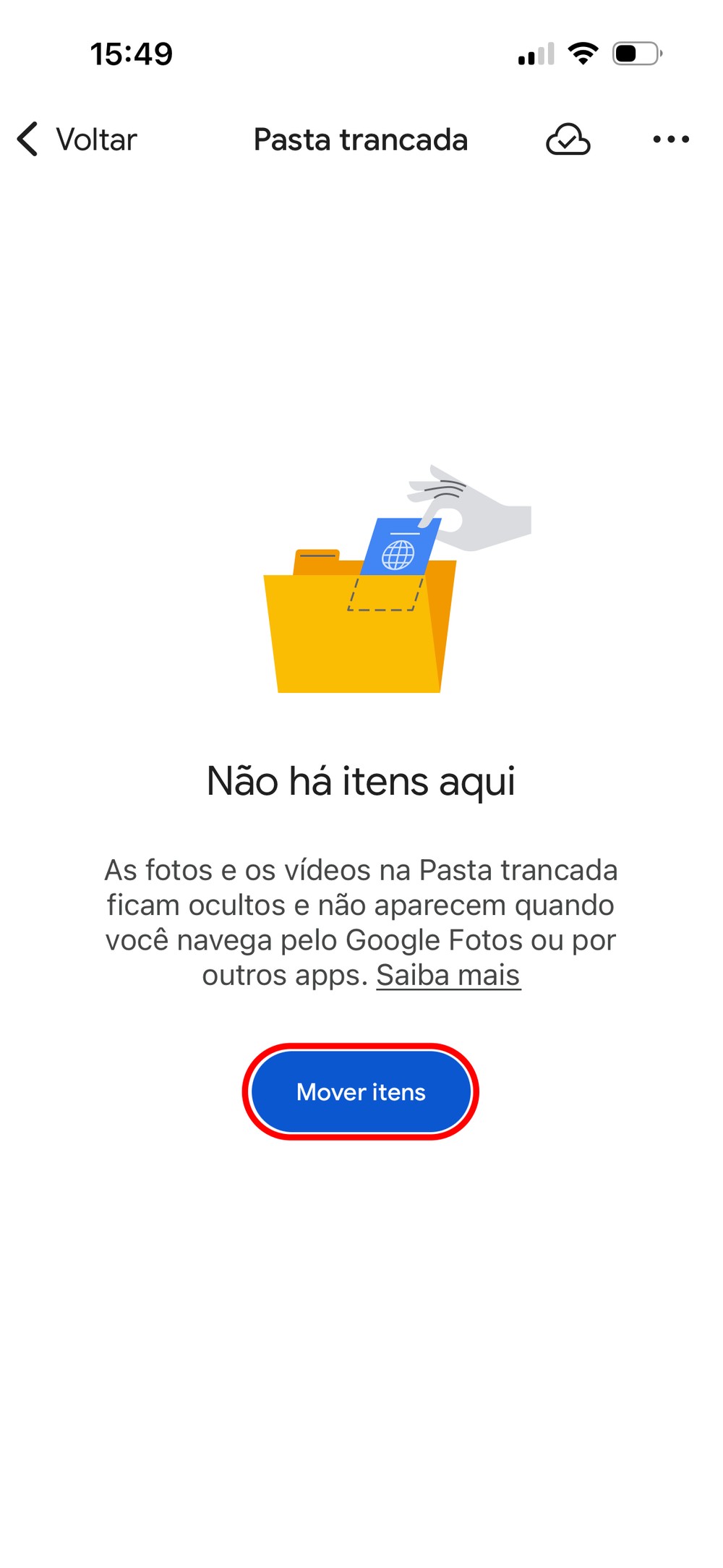Open the Saiba mais link
723x1568 pixels.
tap(448, 976)
